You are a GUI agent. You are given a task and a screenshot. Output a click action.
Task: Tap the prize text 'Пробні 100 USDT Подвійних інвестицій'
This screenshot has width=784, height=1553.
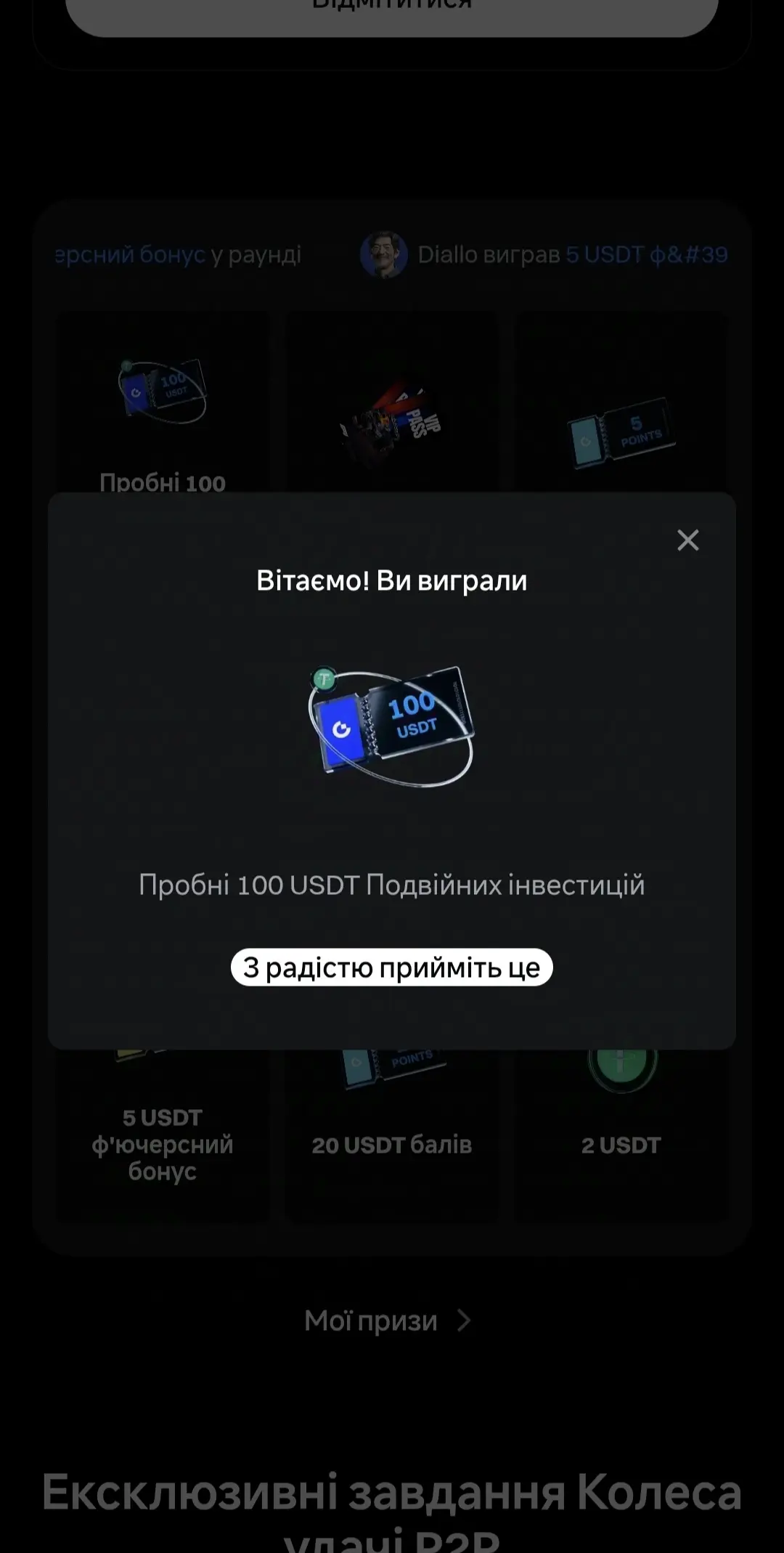click(x=392, y=885)
